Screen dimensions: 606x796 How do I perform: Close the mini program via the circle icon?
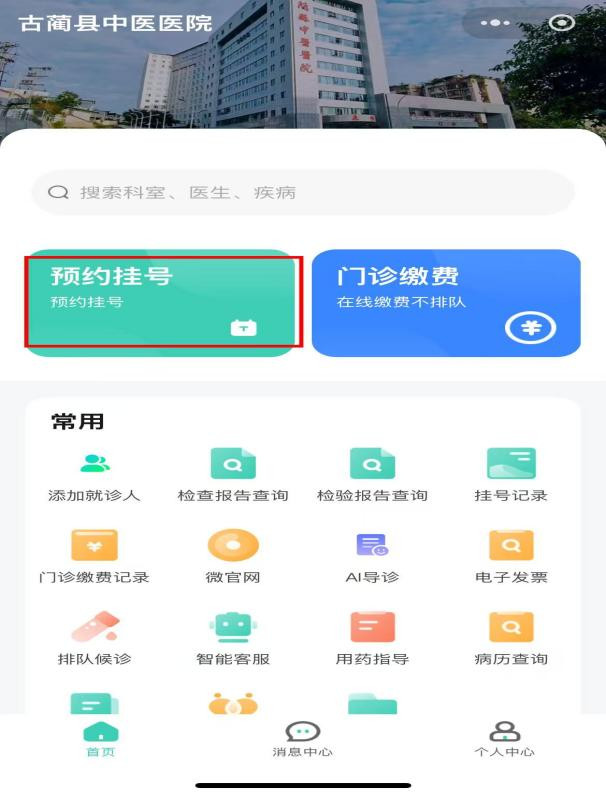click(x=563, y=22)
